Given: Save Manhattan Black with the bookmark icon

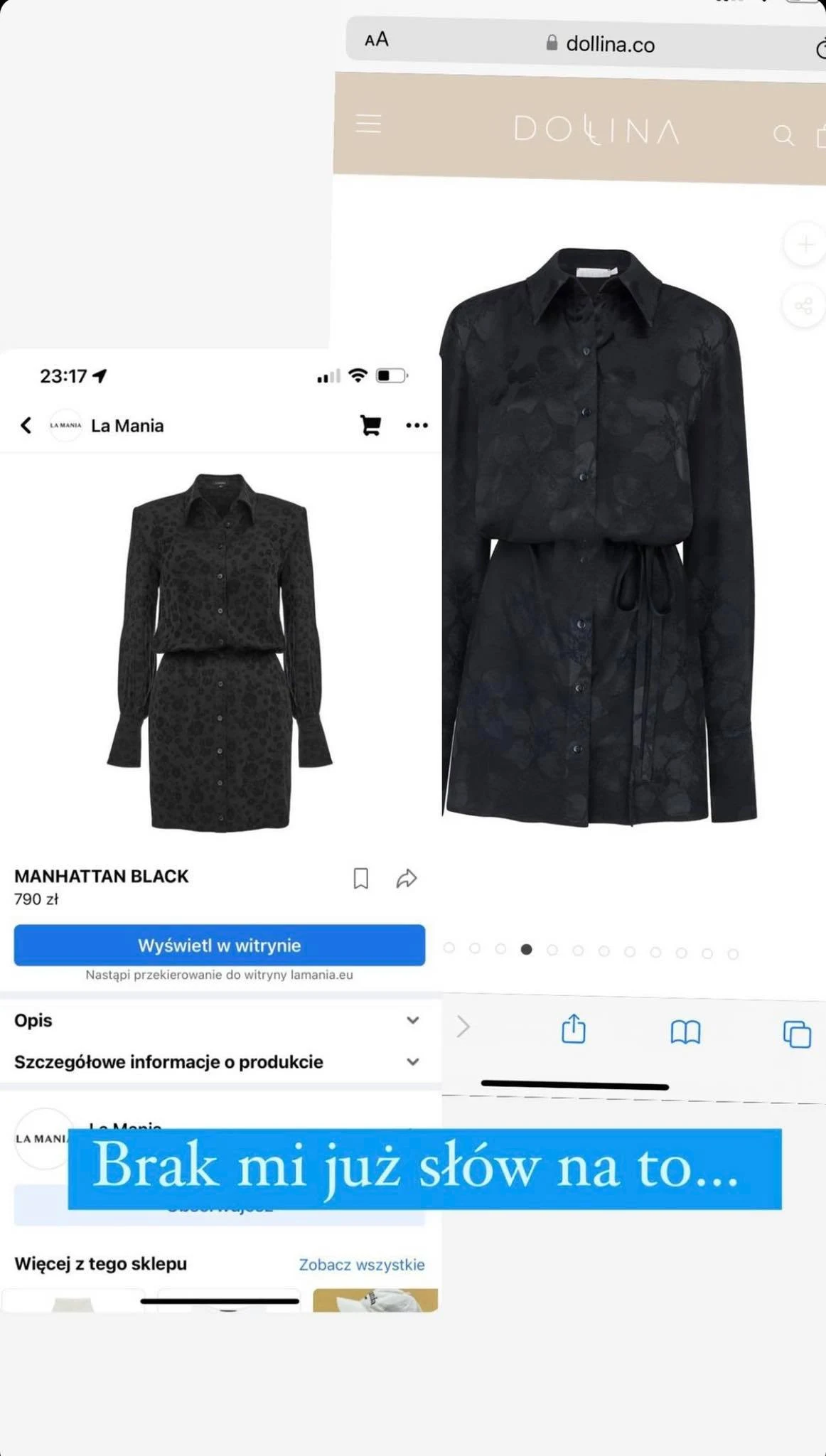Looking at the screenshot, I should pyautogui.click(x=361, y=879).
